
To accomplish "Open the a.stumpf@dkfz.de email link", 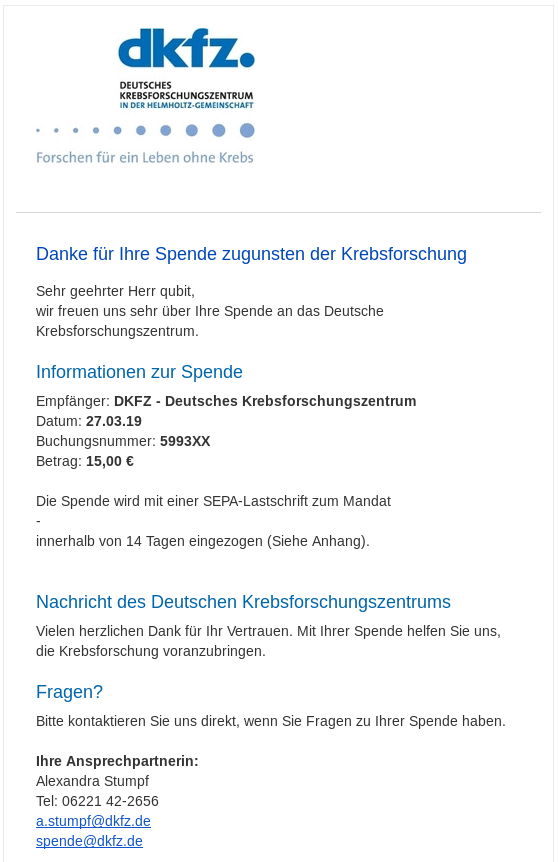I will pos(93,821).
